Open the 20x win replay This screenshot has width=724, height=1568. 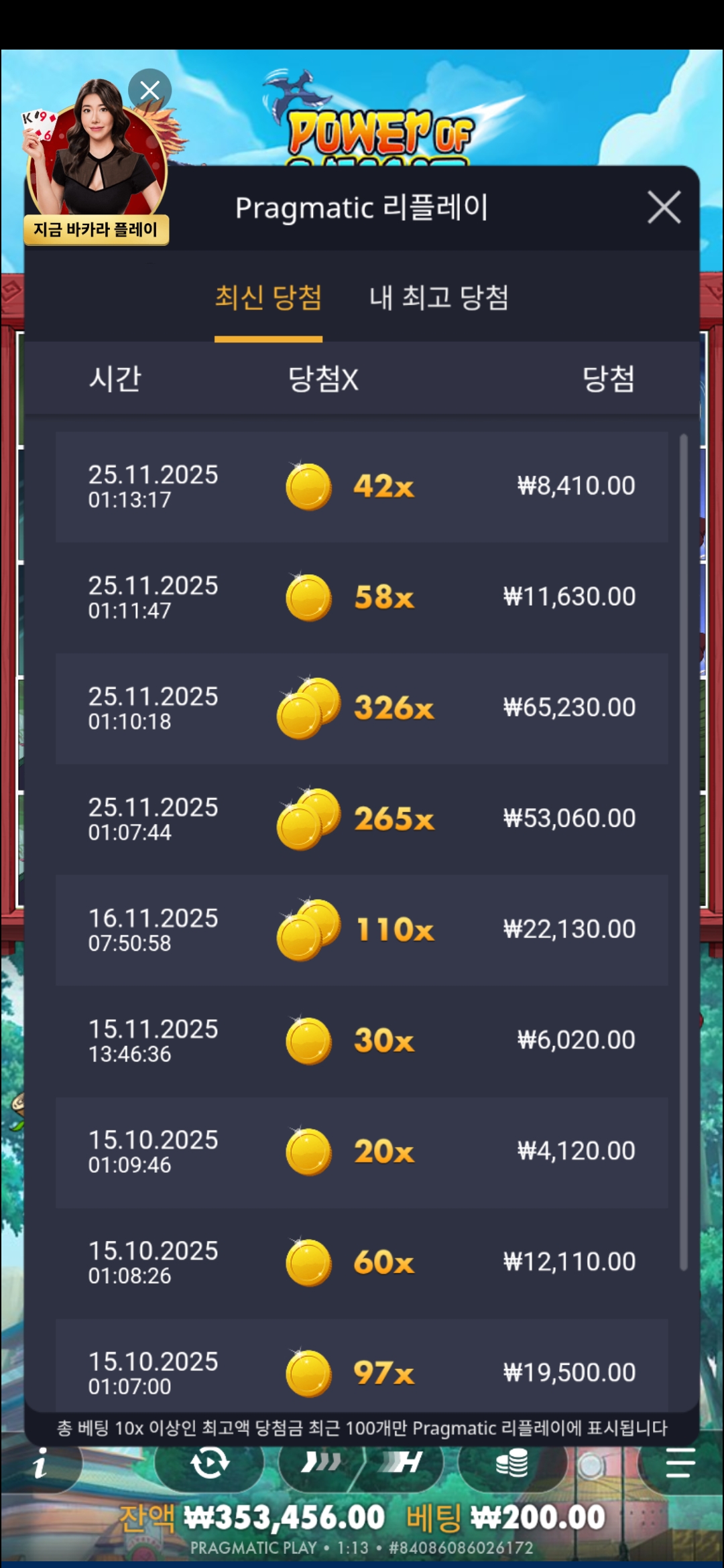[x=361, y=1152]
